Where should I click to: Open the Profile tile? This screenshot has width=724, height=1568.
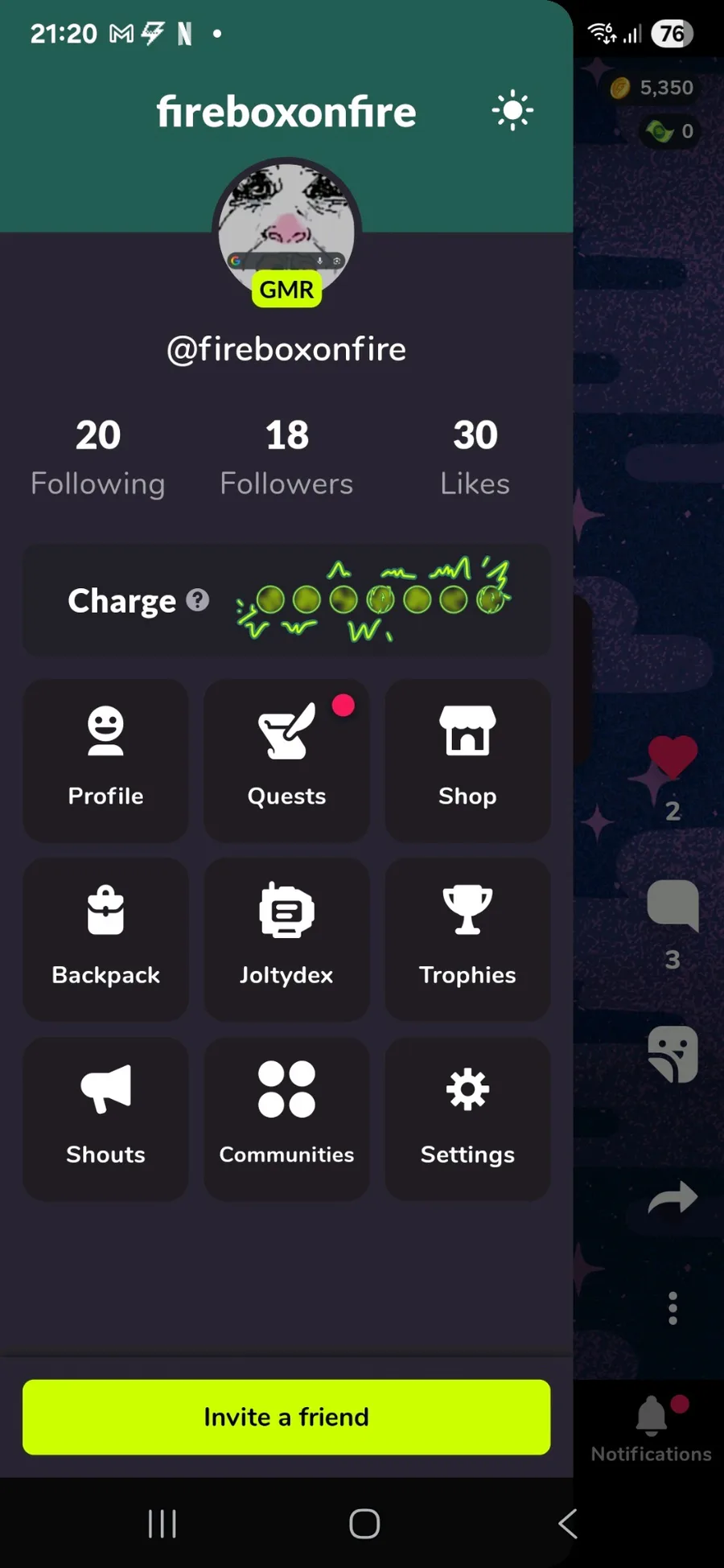(105, 760)
